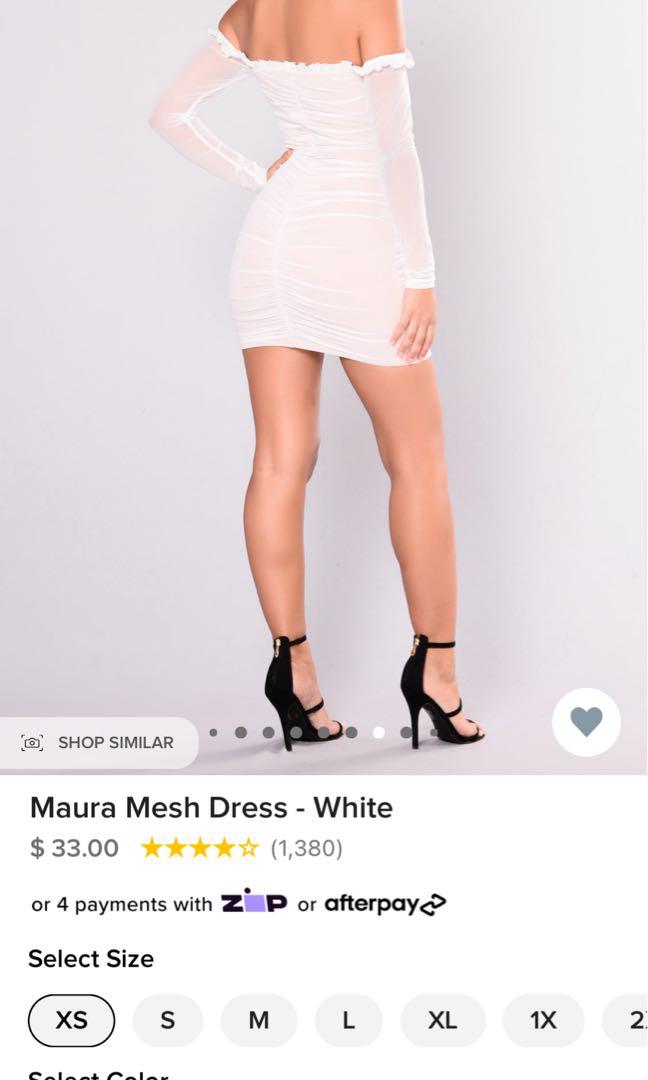Tap the image carousel page dots
This screenshot has height=1080, width=648.
pyautogui.click(x=325, y=733)
